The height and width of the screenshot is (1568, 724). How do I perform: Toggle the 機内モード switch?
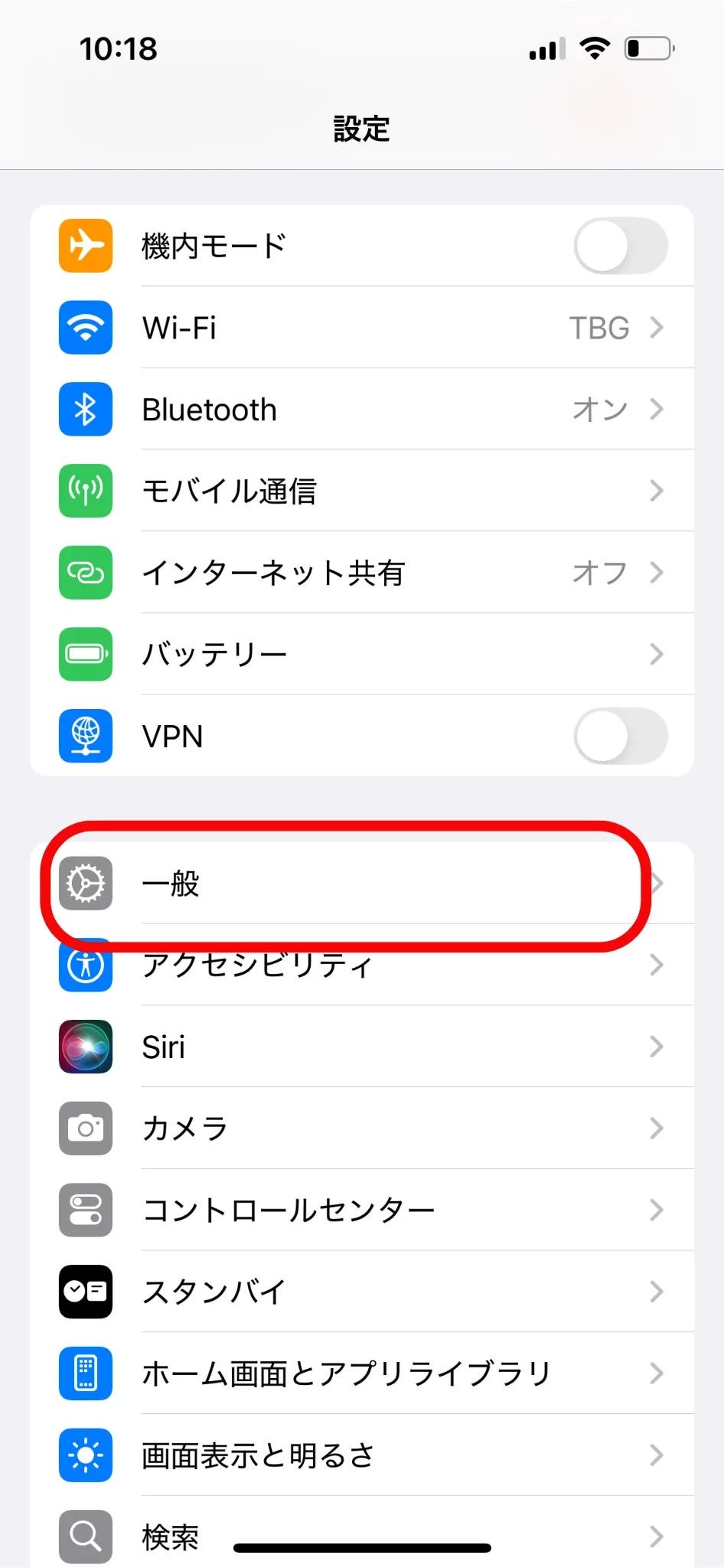tap(620, 246)
